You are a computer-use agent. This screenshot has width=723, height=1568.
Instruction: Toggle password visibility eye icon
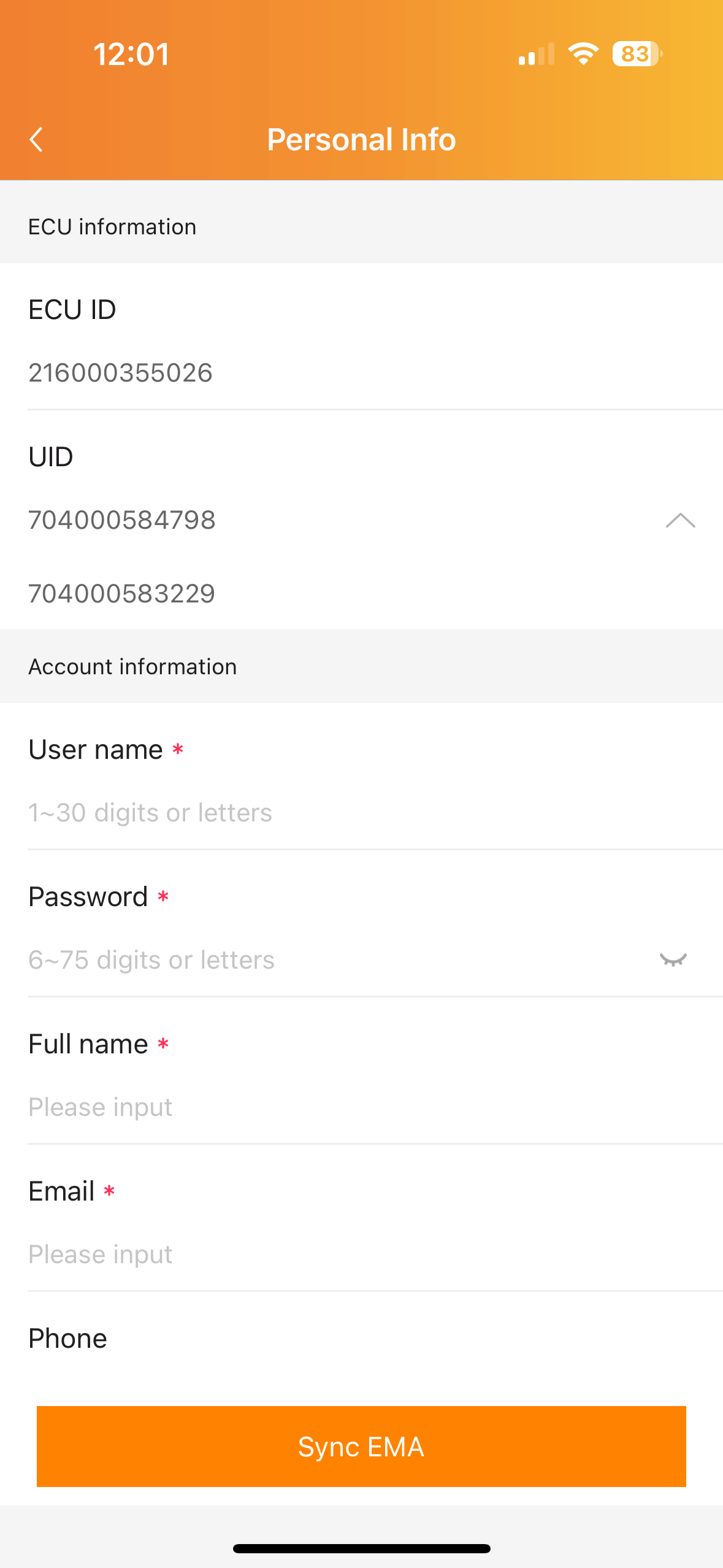(673, 959)
